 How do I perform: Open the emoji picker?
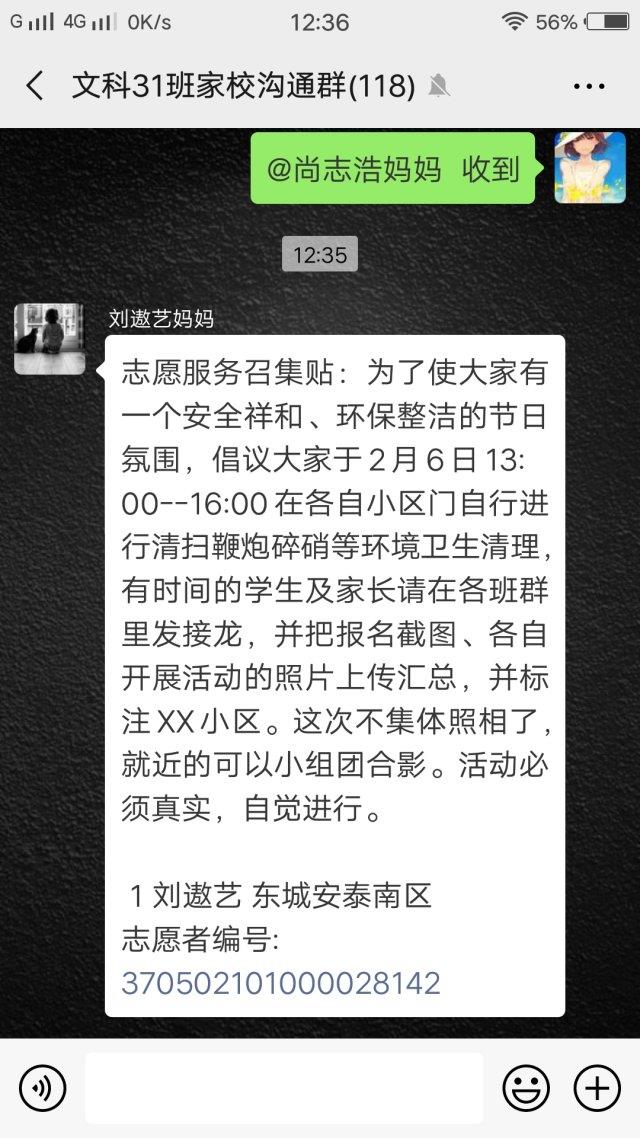coord(526,1088)
